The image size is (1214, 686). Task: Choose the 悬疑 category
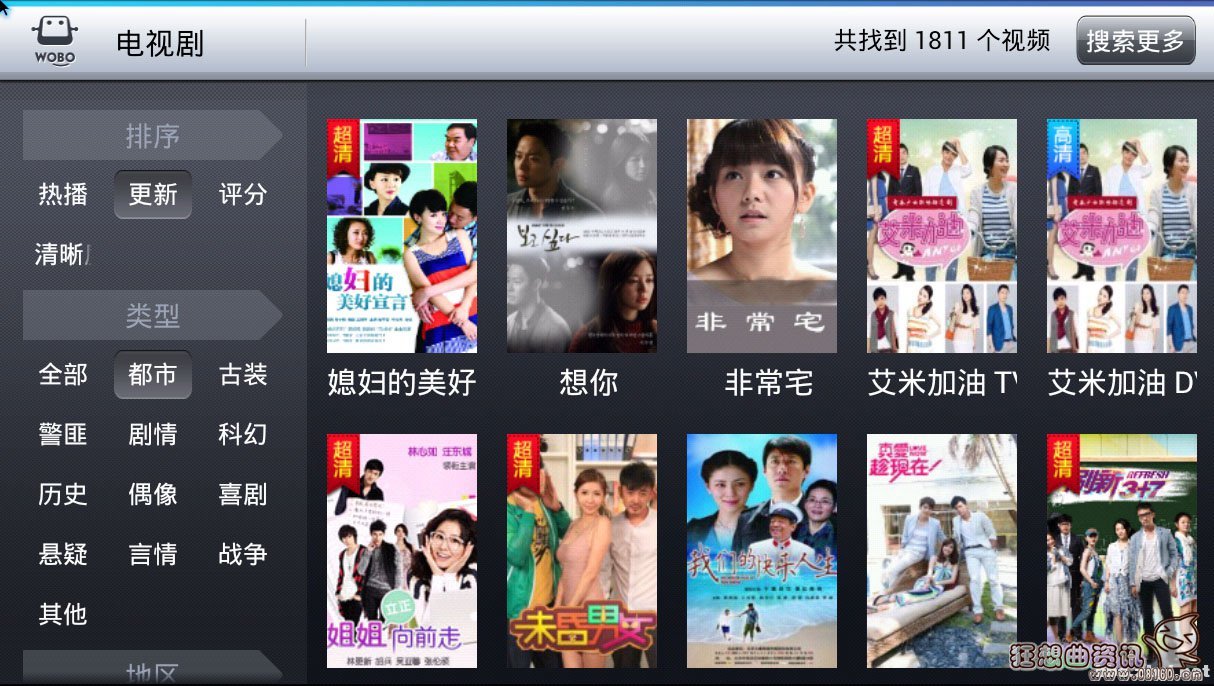click(63, 554)
